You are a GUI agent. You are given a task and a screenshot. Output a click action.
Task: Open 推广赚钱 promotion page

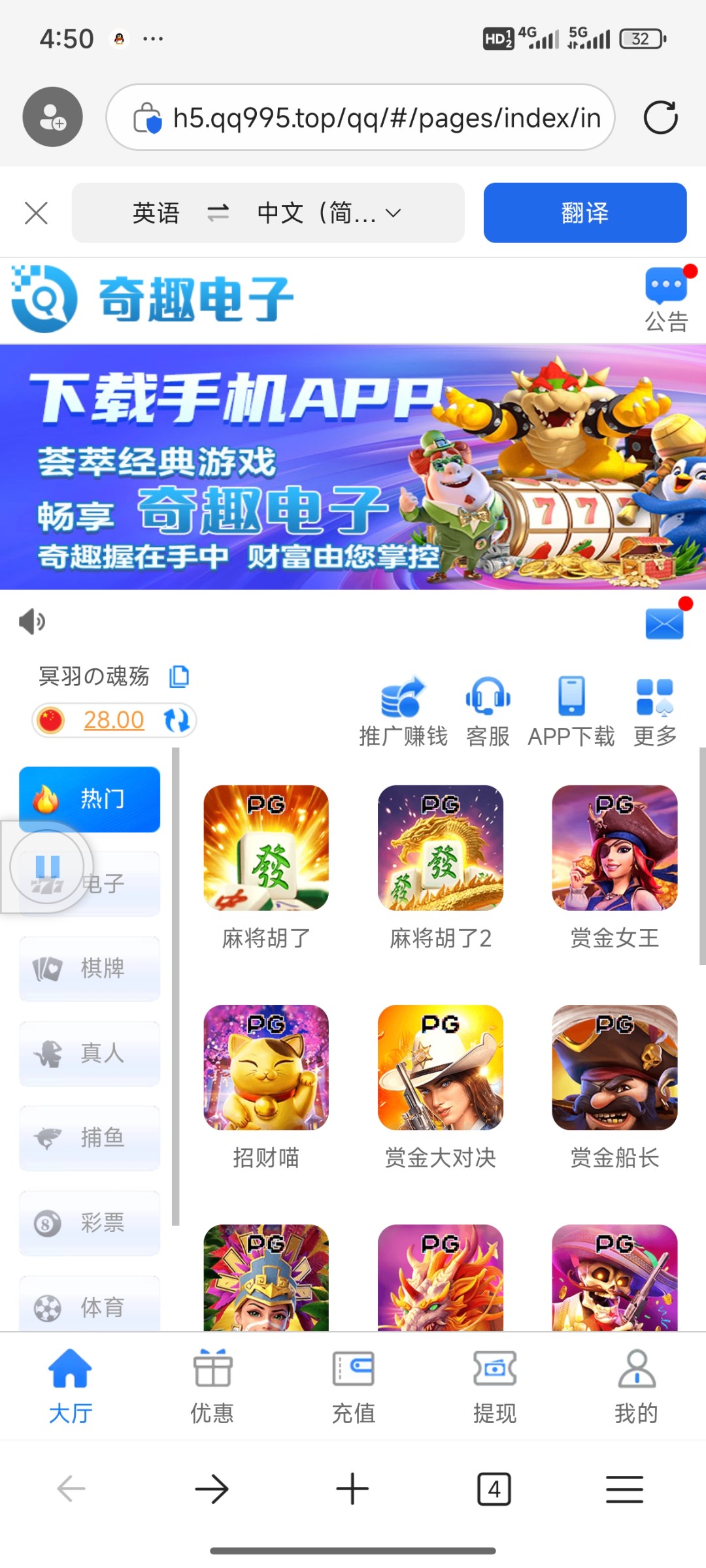[403, 712]
